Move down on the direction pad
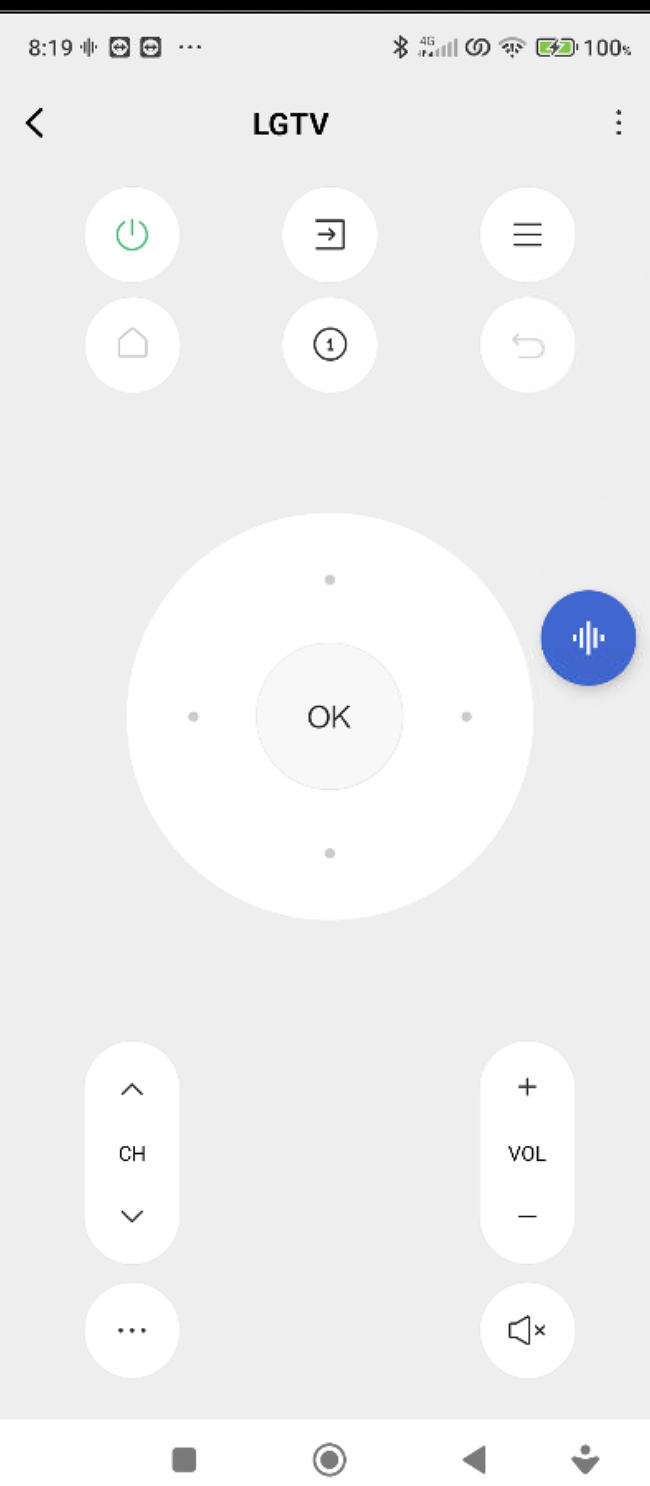 click(x=330, y=853)
